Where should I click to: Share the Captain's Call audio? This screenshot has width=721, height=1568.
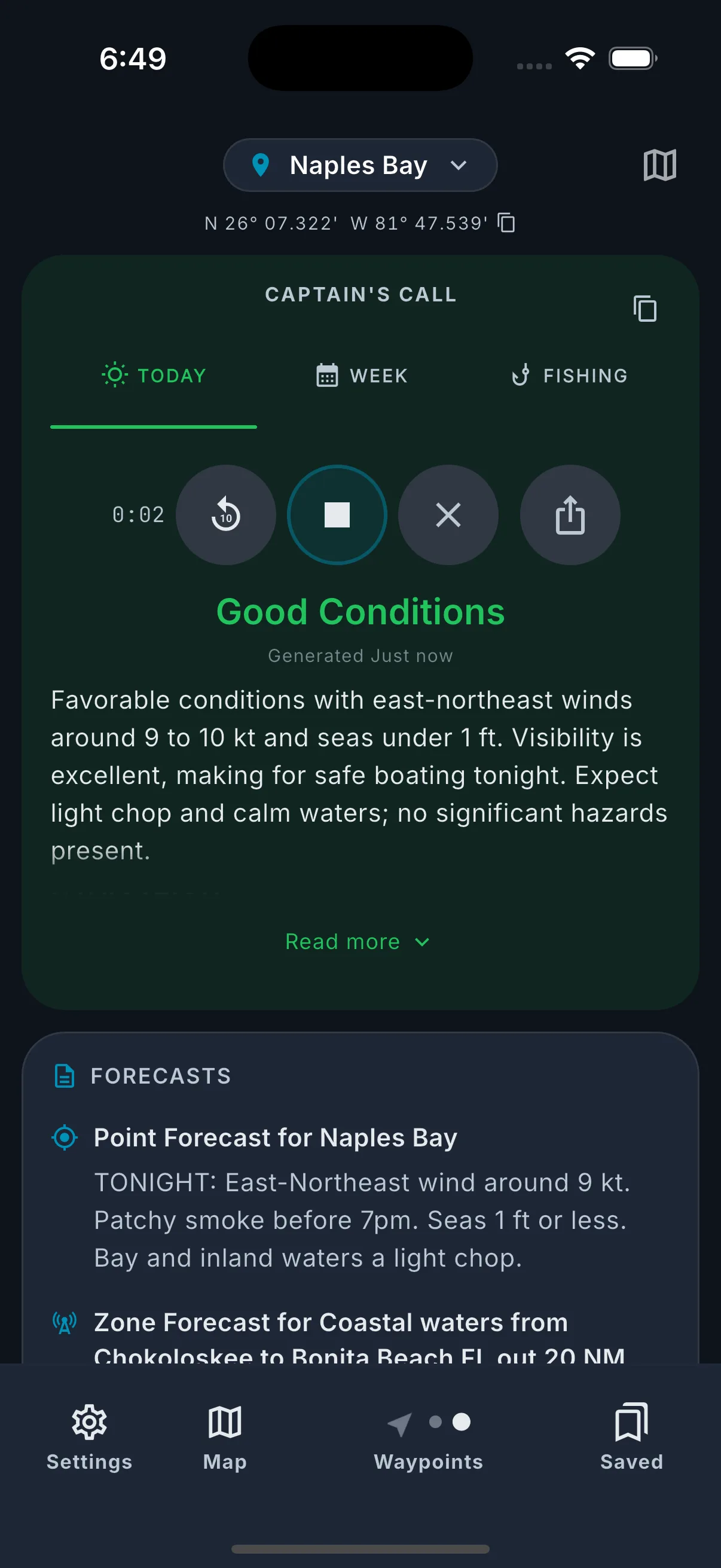570,515
